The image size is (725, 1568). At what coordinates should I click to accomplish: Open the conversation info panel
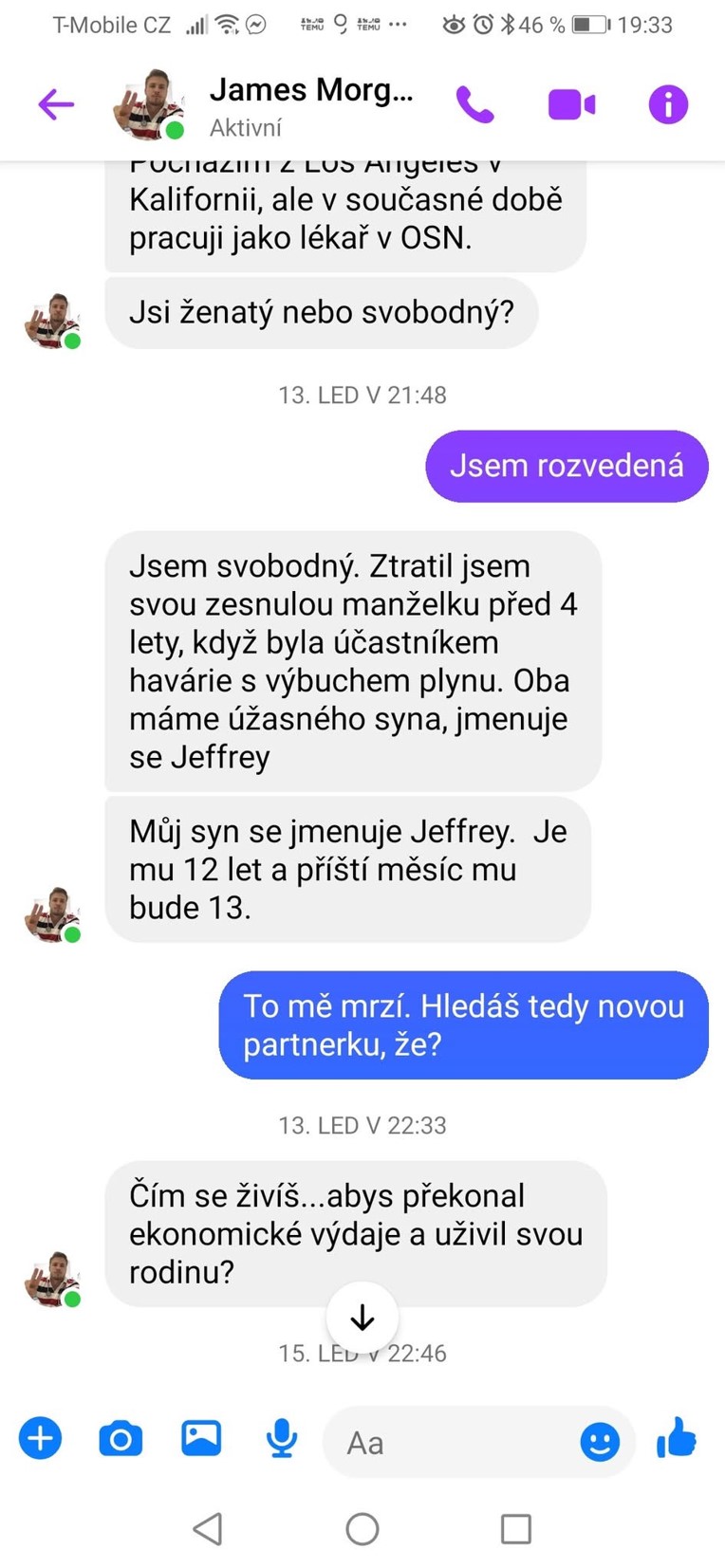click(667, 103)
